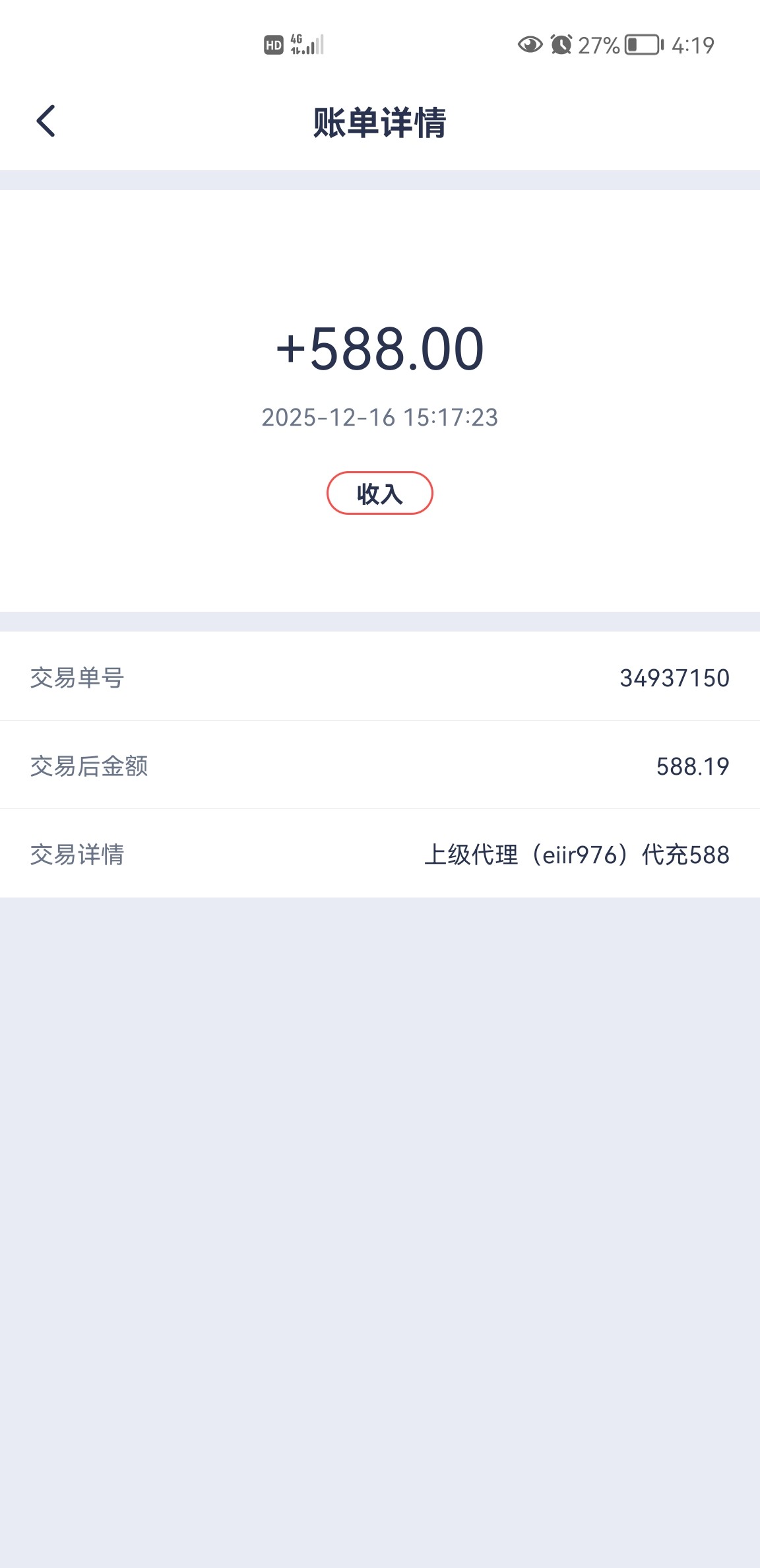The image size is (760, 1568).
Task: Expand the 交易详情 row
Action: coord(380,855)
